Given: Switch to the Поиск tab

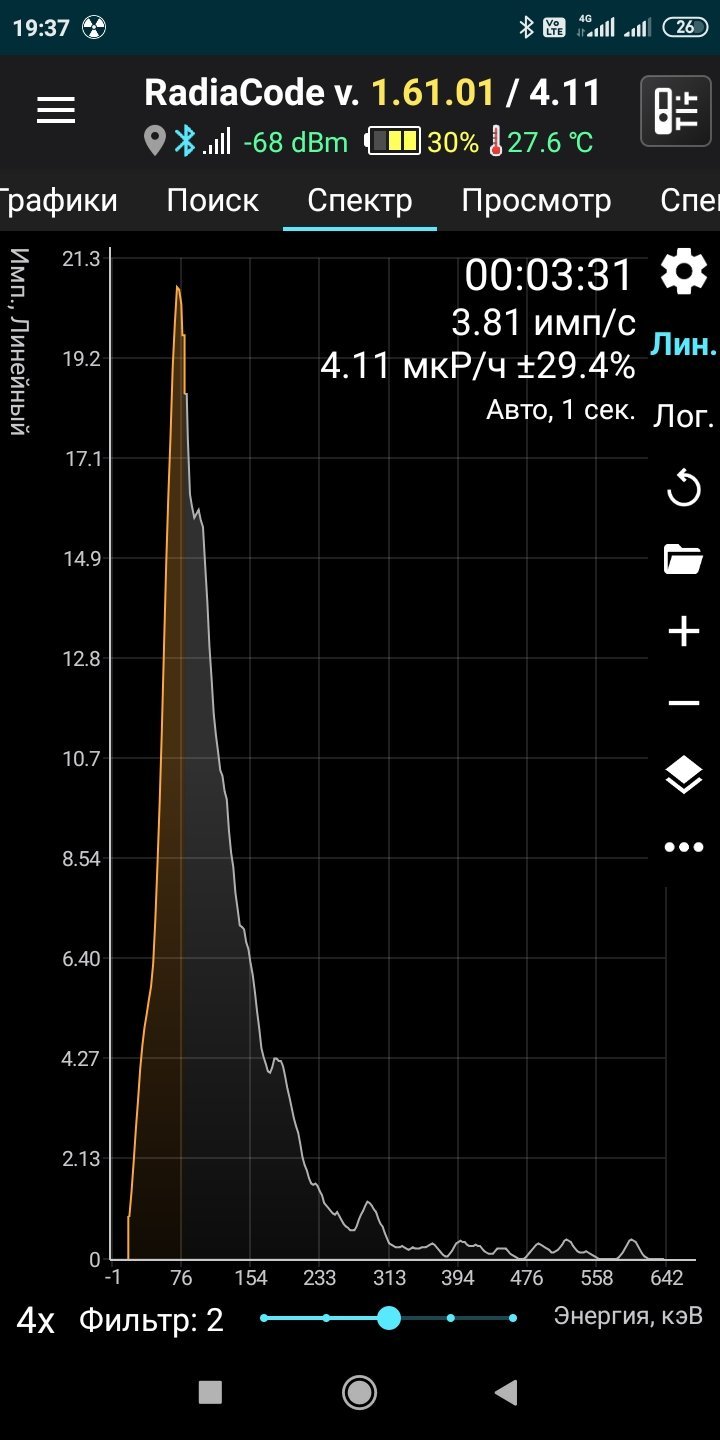Looking at the screenshot, I should click(x=212, y=200).
